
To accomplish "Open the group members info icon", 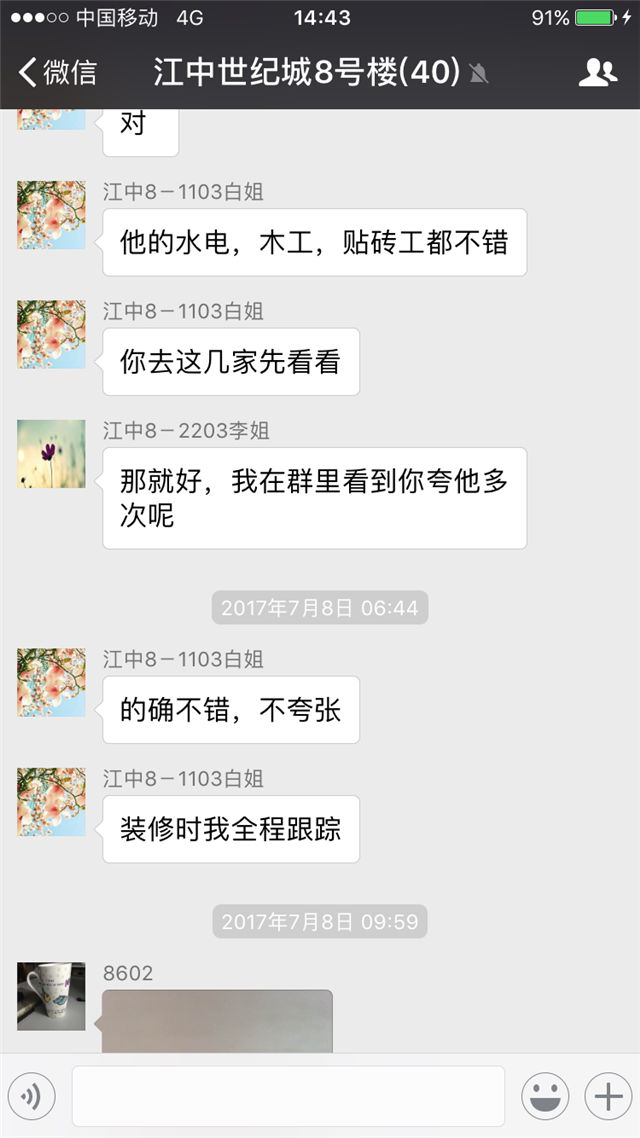I will click(597, 73).
